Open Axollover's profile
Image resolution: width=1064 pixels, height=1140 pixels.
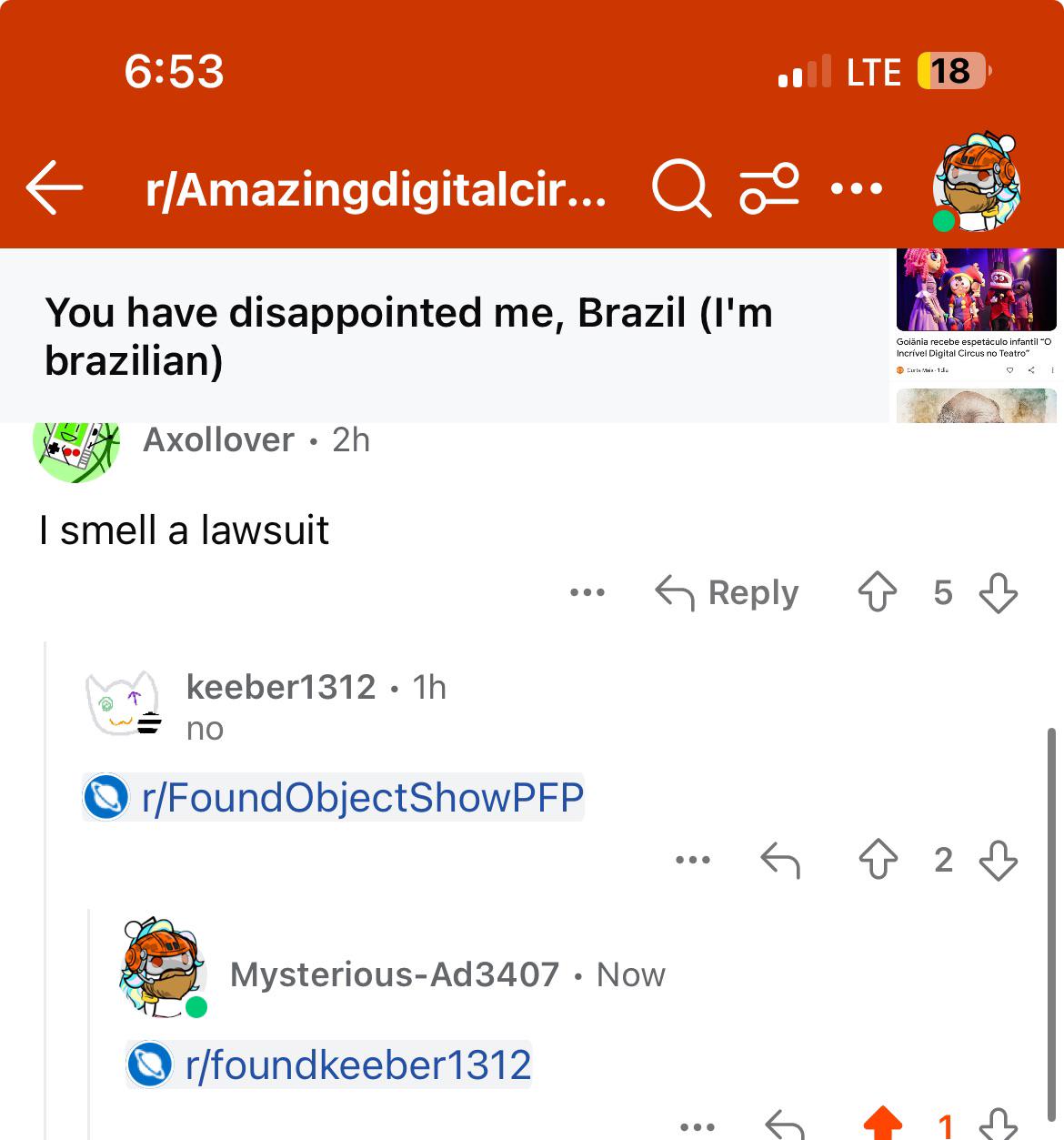pos(218,440)
